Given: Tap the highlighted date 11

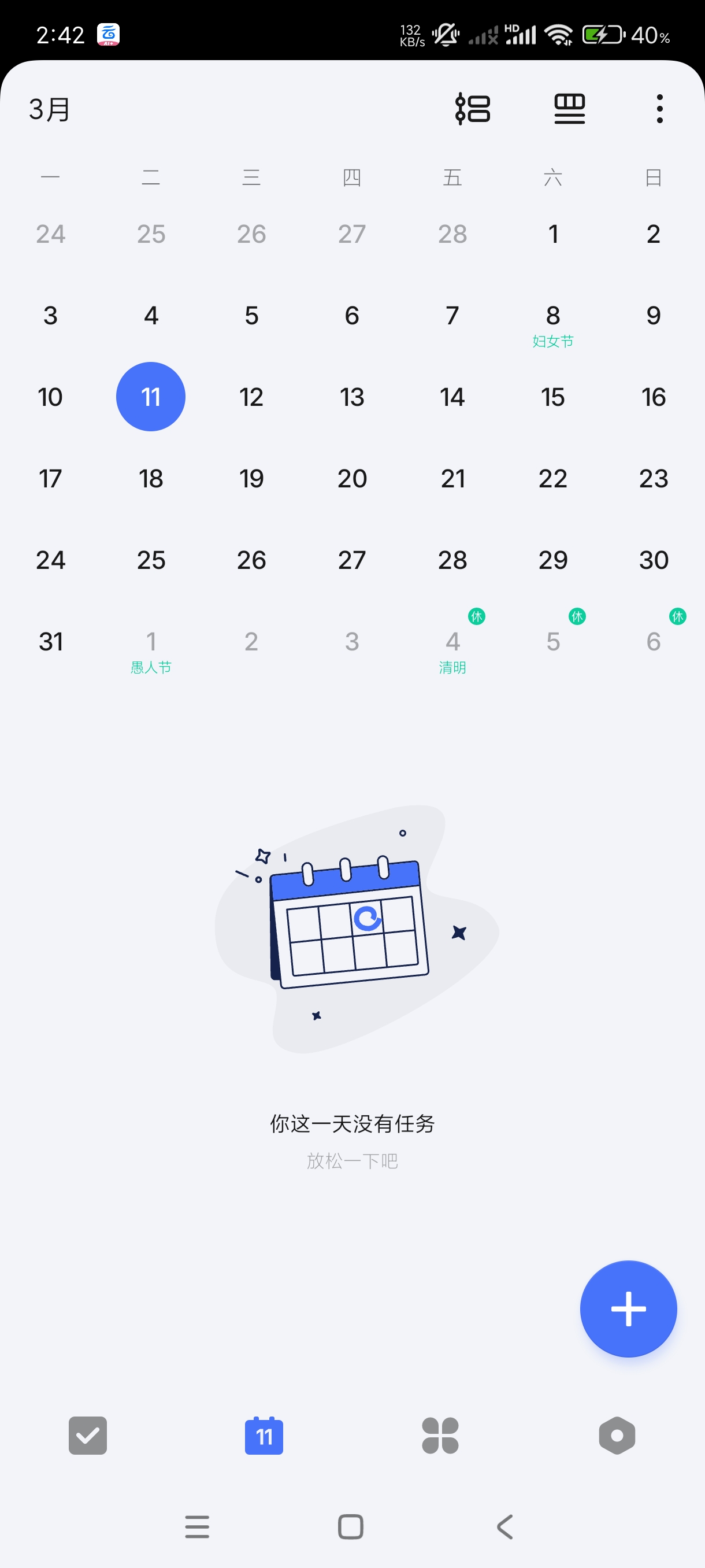Looking at the screenshot, I should pyautogui.click(x=151, y=397).
